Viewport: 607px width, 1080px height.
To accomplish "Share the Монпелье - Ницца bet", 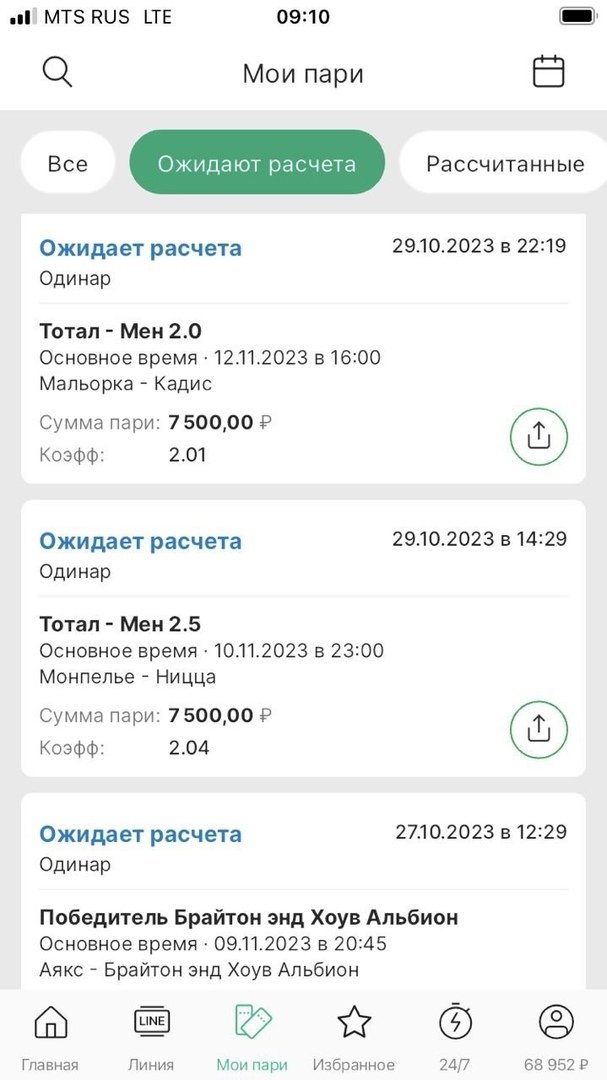I will pyautogui.click(x=538, y=729).
